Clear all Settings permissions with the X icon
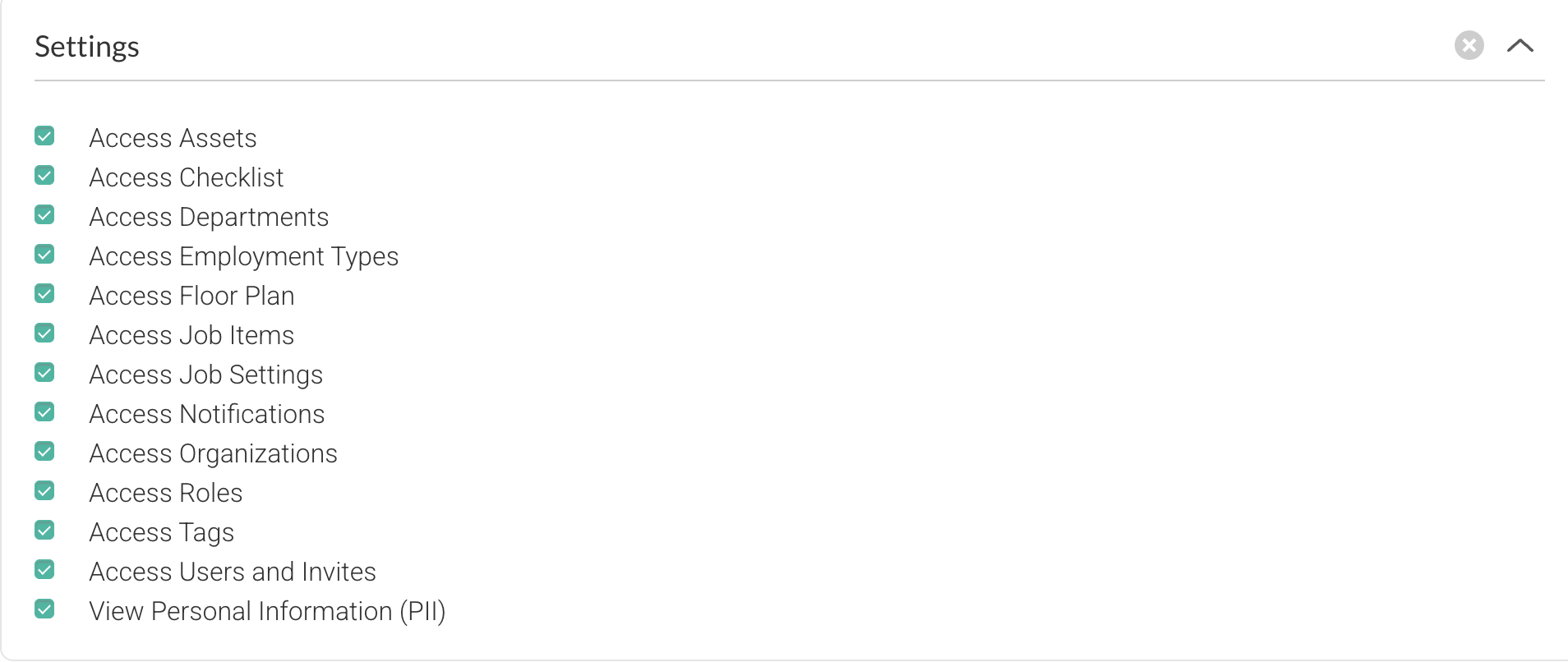This screenshot has width=1568, height=662. click(x=1469, y=45)
